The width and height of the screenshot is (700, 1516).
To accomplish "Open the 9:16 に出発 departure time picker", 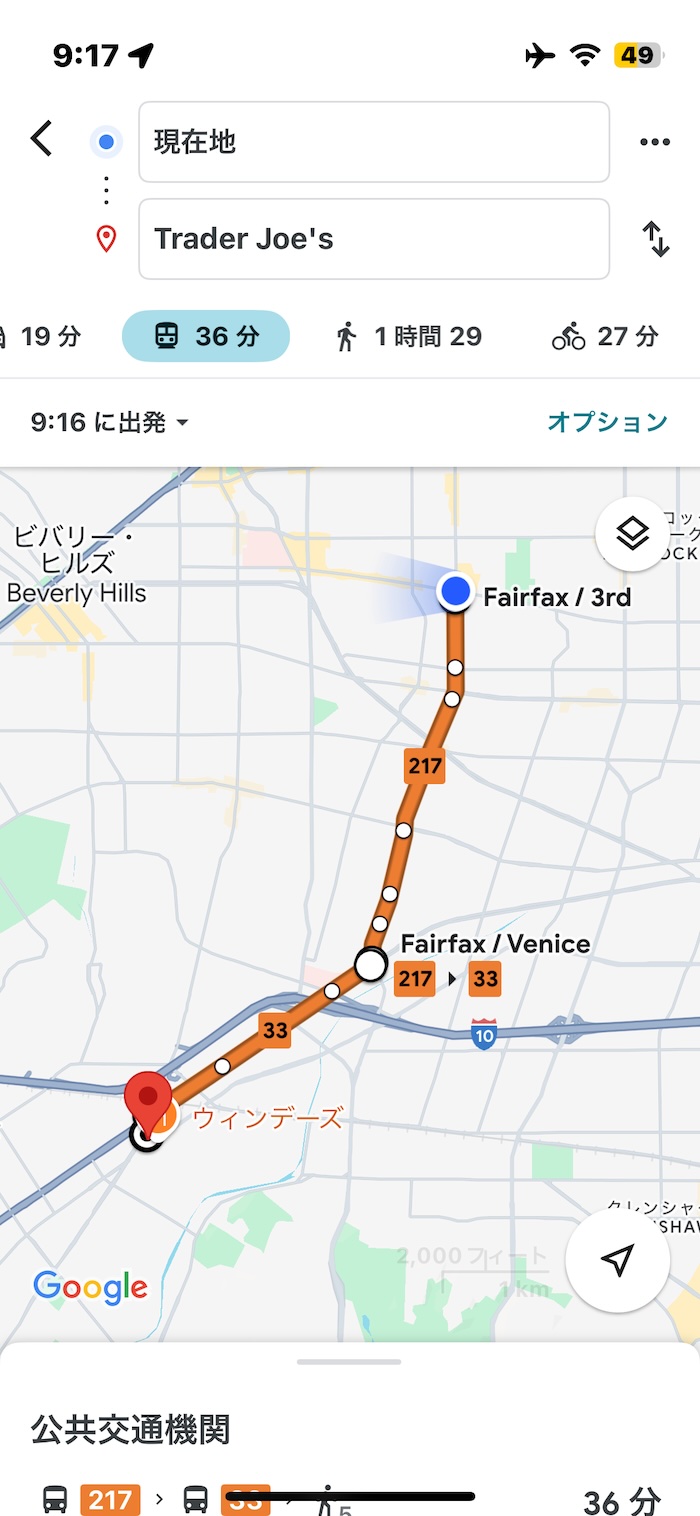I will coord(110,423).
